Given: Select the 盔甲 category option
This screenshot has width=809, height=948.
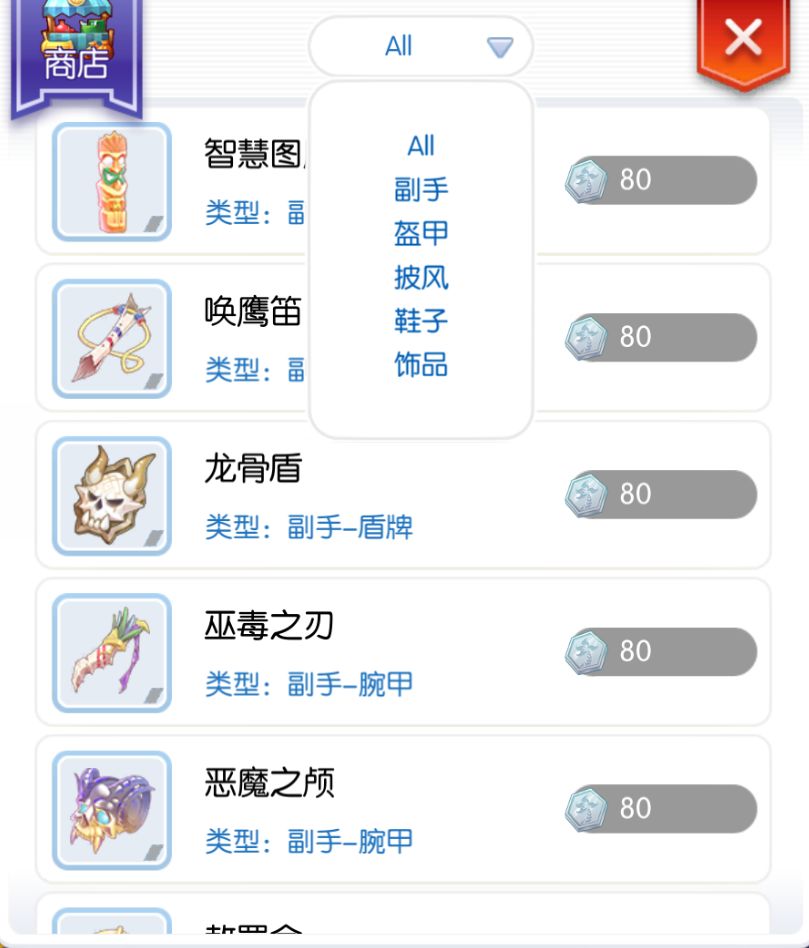Looking at the screenshot, I should click(x=420, y=234).
